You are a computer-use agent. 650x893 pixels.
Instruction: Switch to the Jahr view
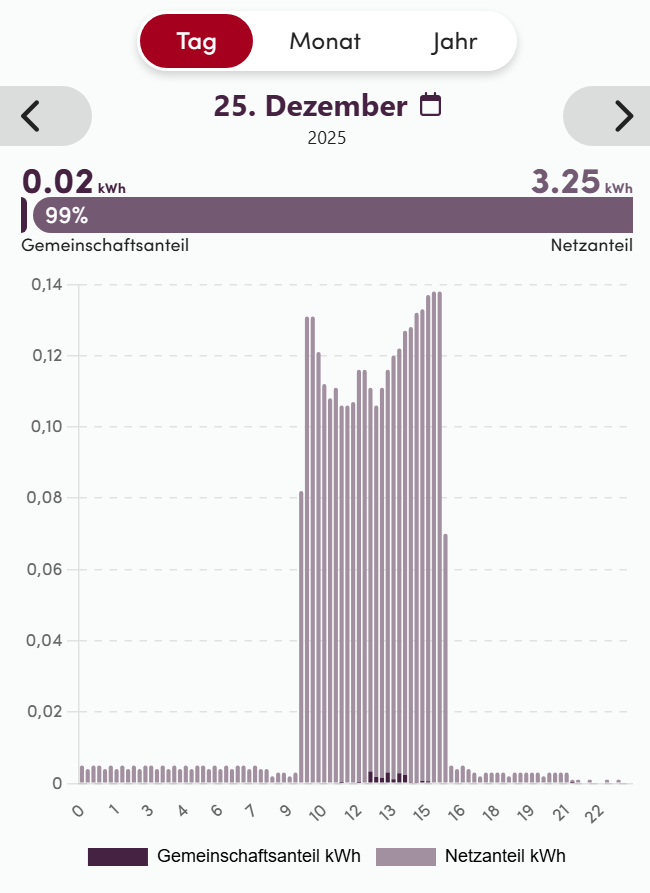[454, 42]
